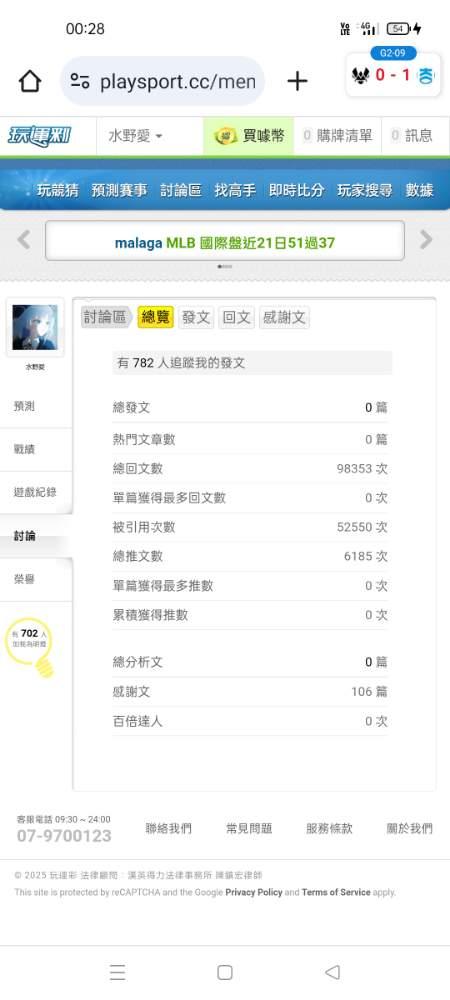Tap the system back button
This screenshot has width=450, height=1000.
(332, 972)
